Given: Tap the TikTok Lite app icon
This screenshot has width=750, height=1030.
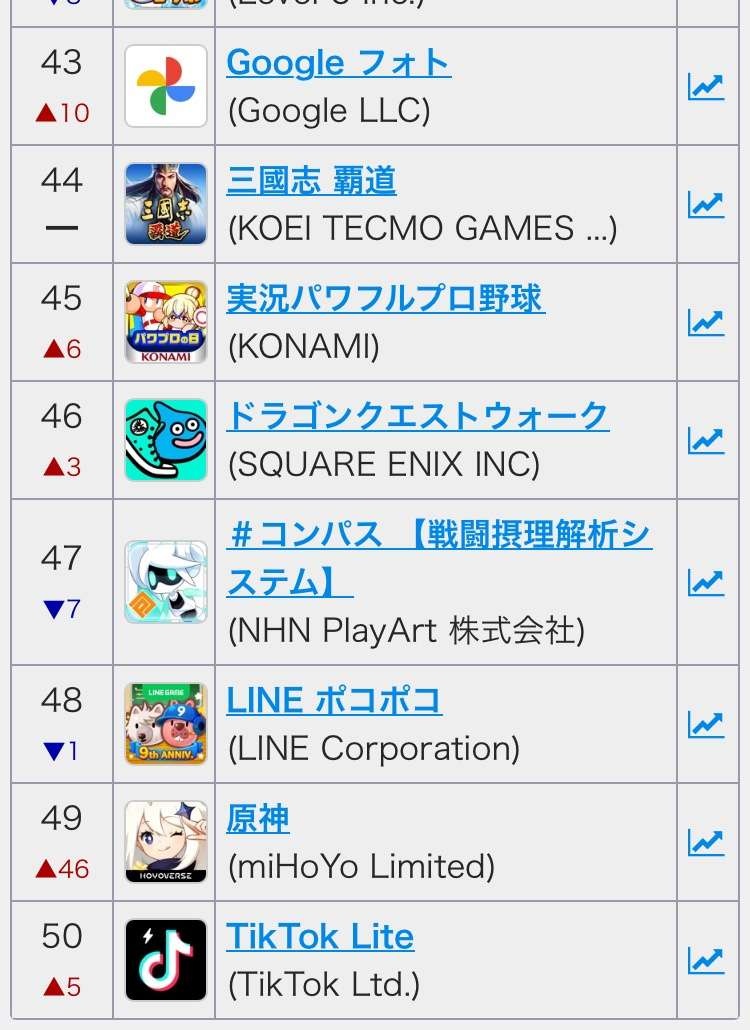Looking at the screenshot, I should 166,960.
